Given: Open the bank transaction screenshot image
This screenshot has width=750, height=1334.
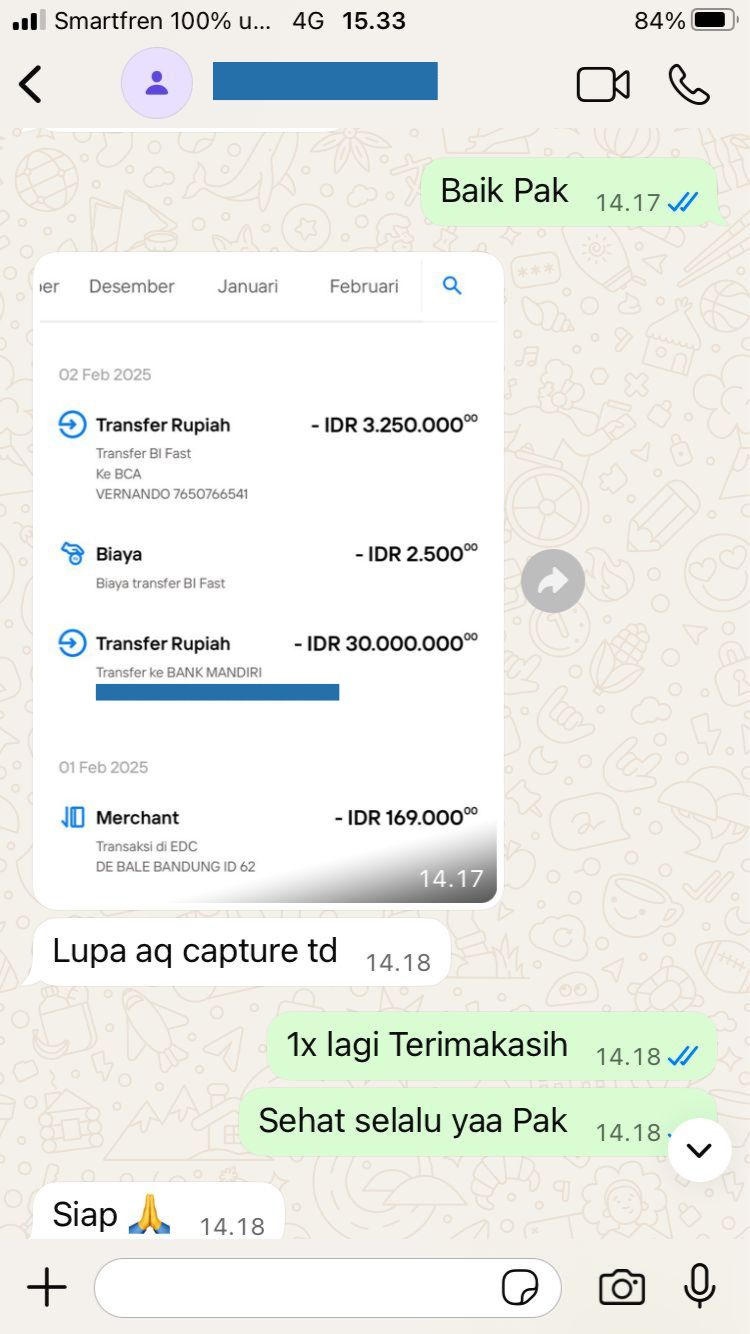Looking at the screenshot, I should [267, 580].
